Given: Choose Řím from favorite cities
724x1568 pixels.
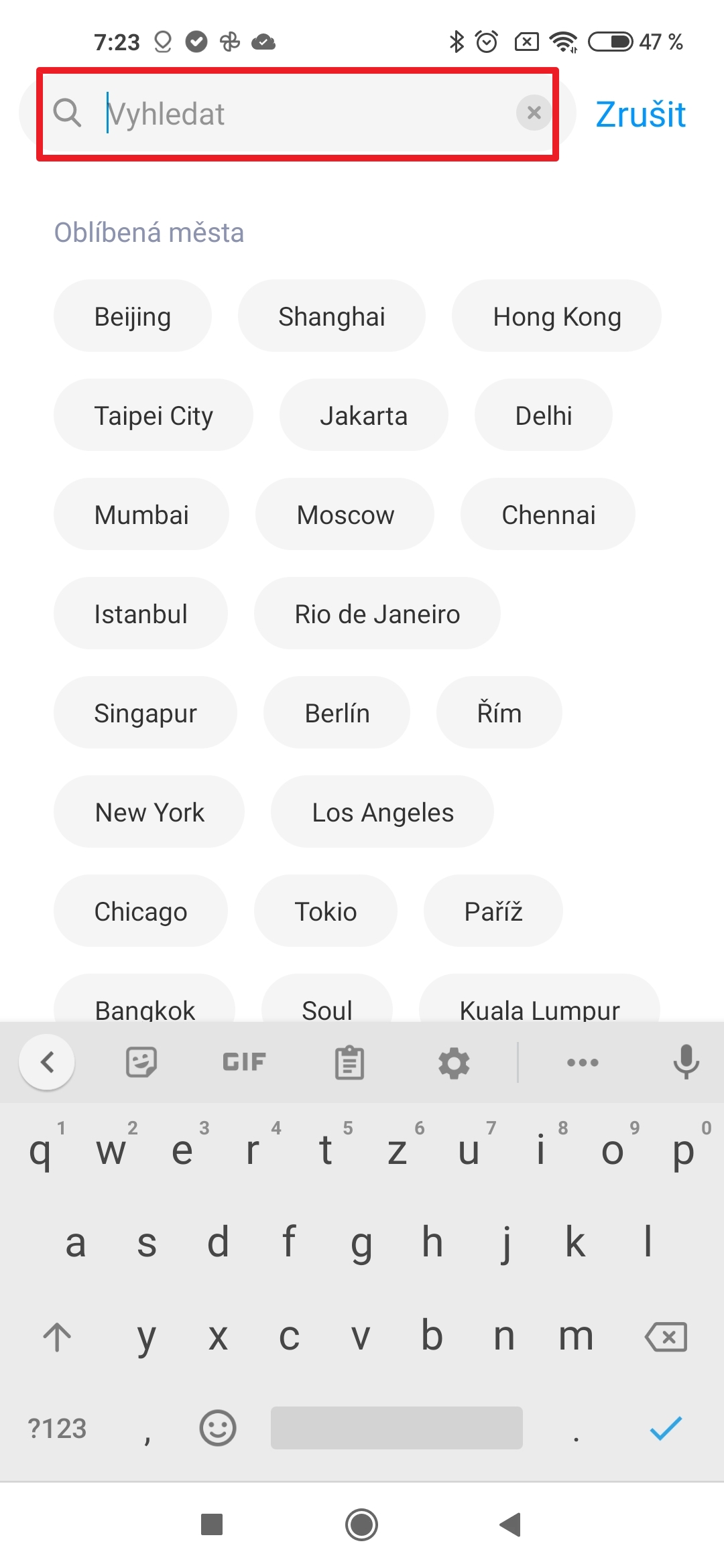Looking at the screenshot, I should tap(499, 713).
